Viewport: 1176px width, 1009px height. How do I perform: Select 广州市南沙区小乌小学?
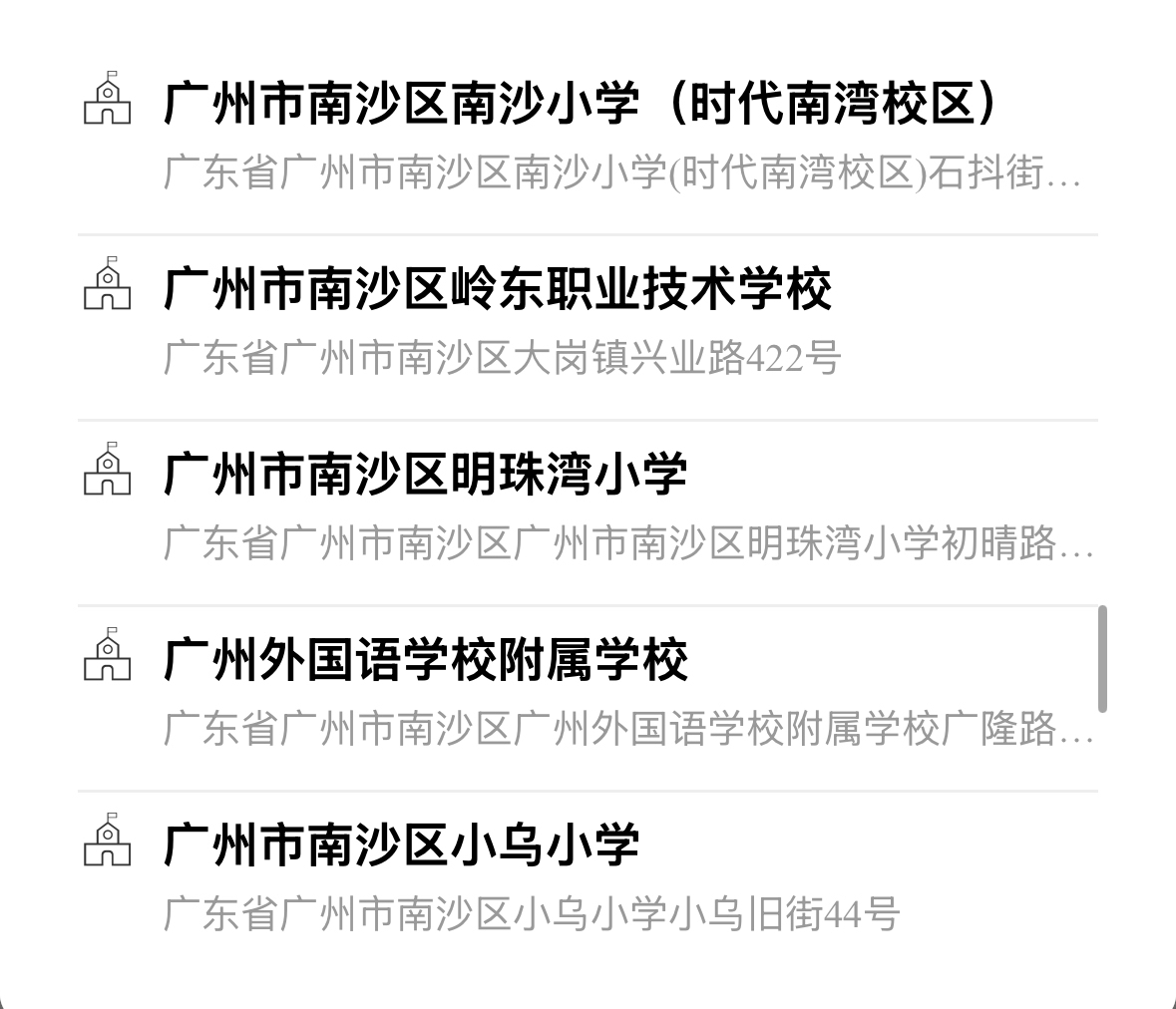pyautogui.click(x=401, y=845)
